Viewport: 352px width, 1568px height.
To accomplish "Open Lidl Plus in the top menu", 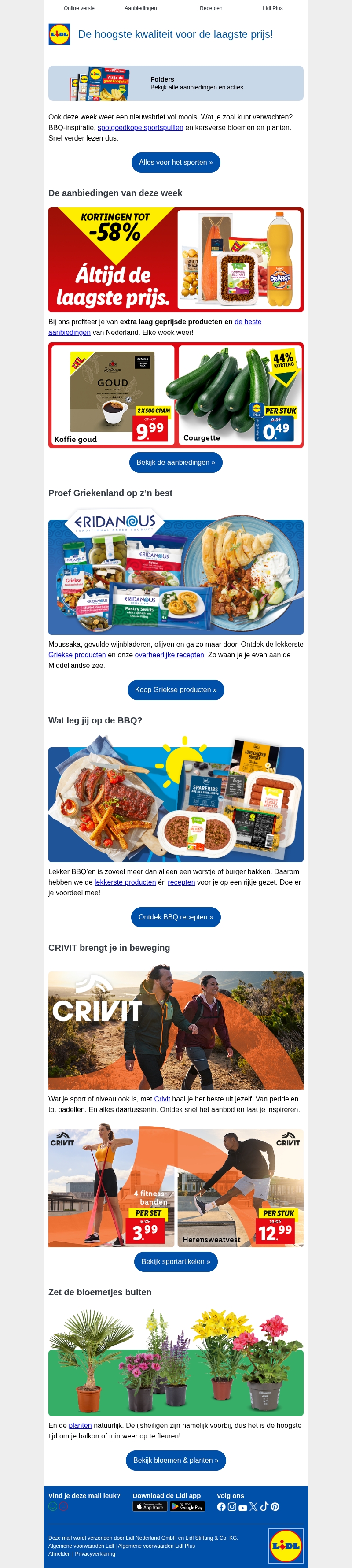I will pos(272,8).
